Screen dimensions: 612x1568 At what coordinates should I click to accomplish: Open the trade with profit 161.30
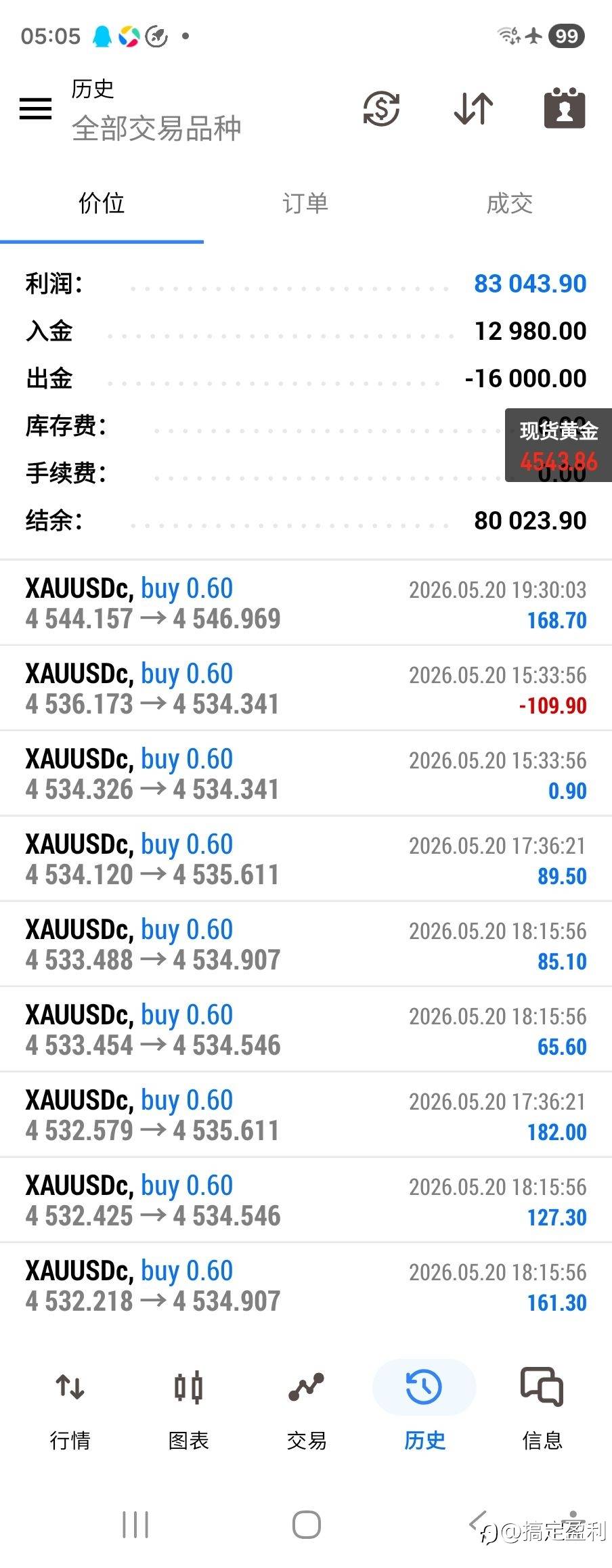click(x=306, y=1285)
